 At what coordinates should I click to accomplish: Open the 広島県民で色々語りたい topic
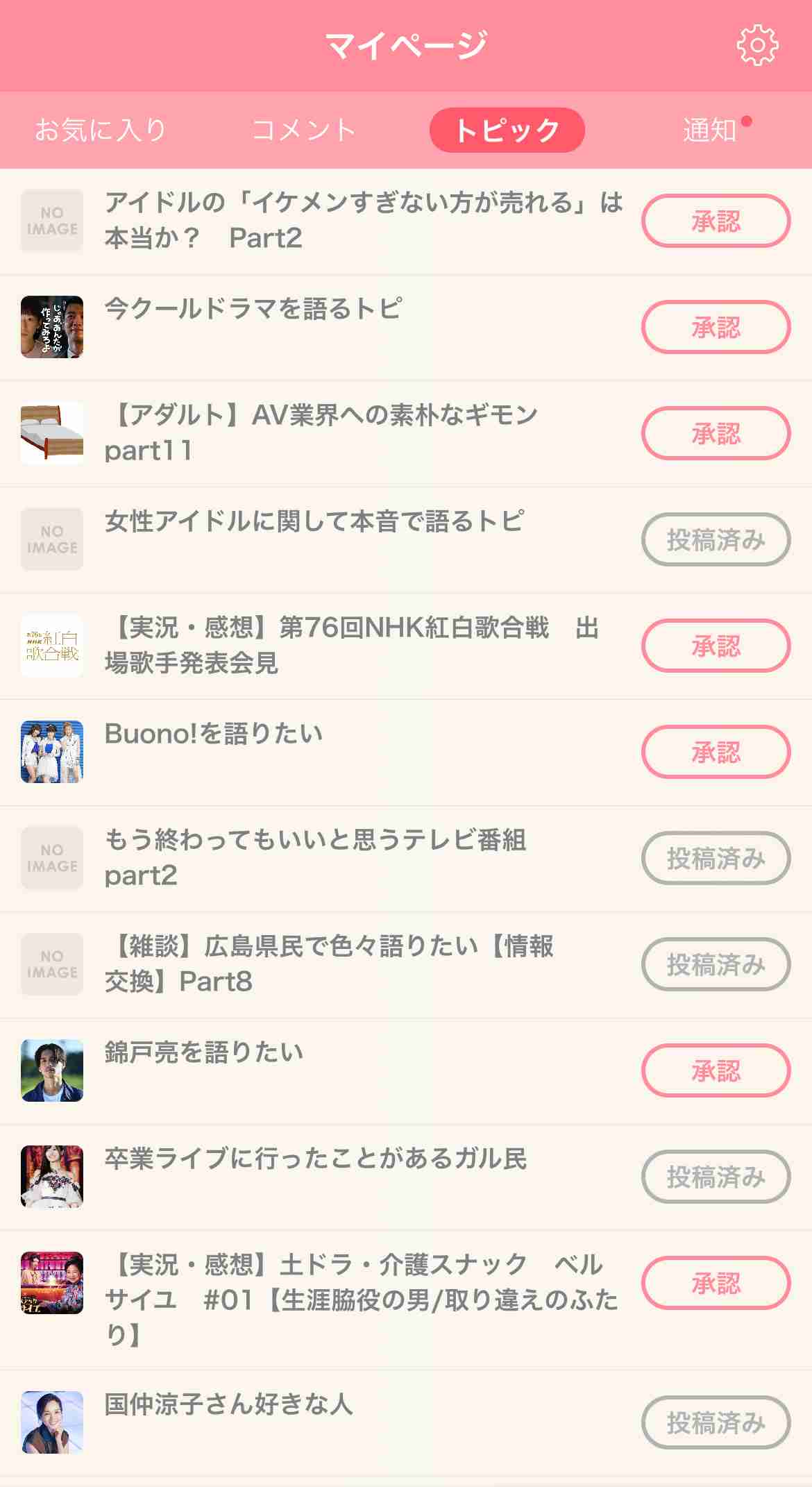tap(333, 964)
